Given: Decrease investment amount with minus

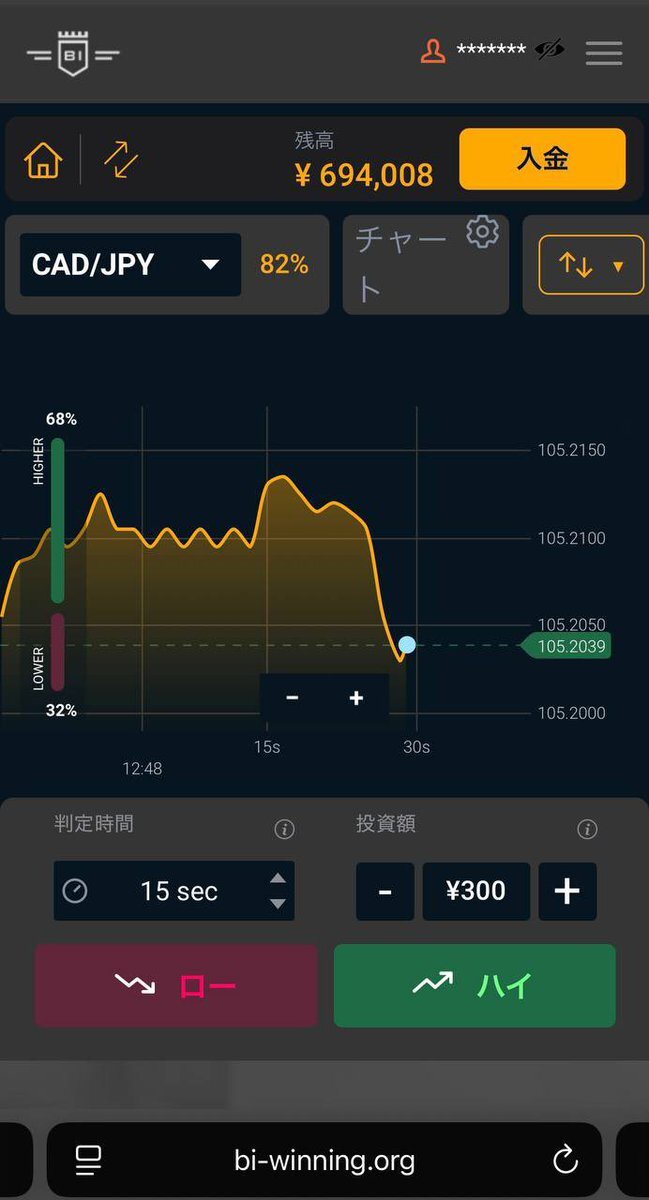Looking at the screenshot, I should coord(385,891).
